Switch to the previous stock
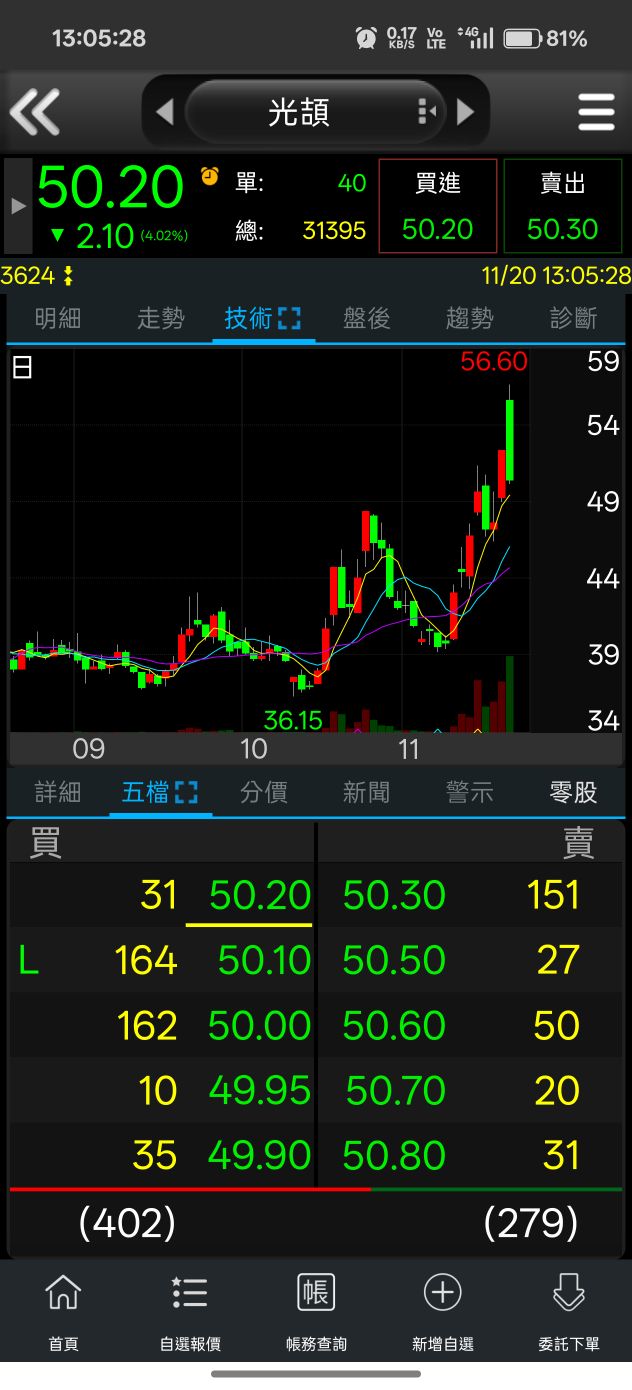 click(x=165, y=112)
